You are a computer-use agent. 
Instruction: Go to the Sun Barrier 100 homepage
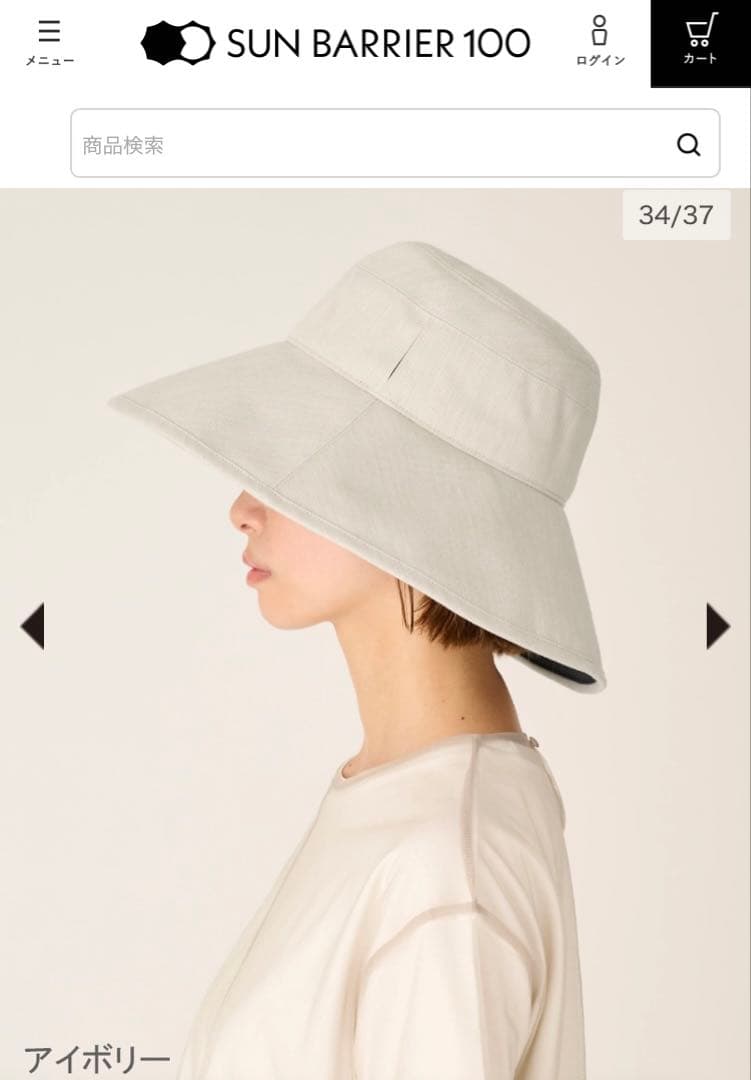(336, 43)
